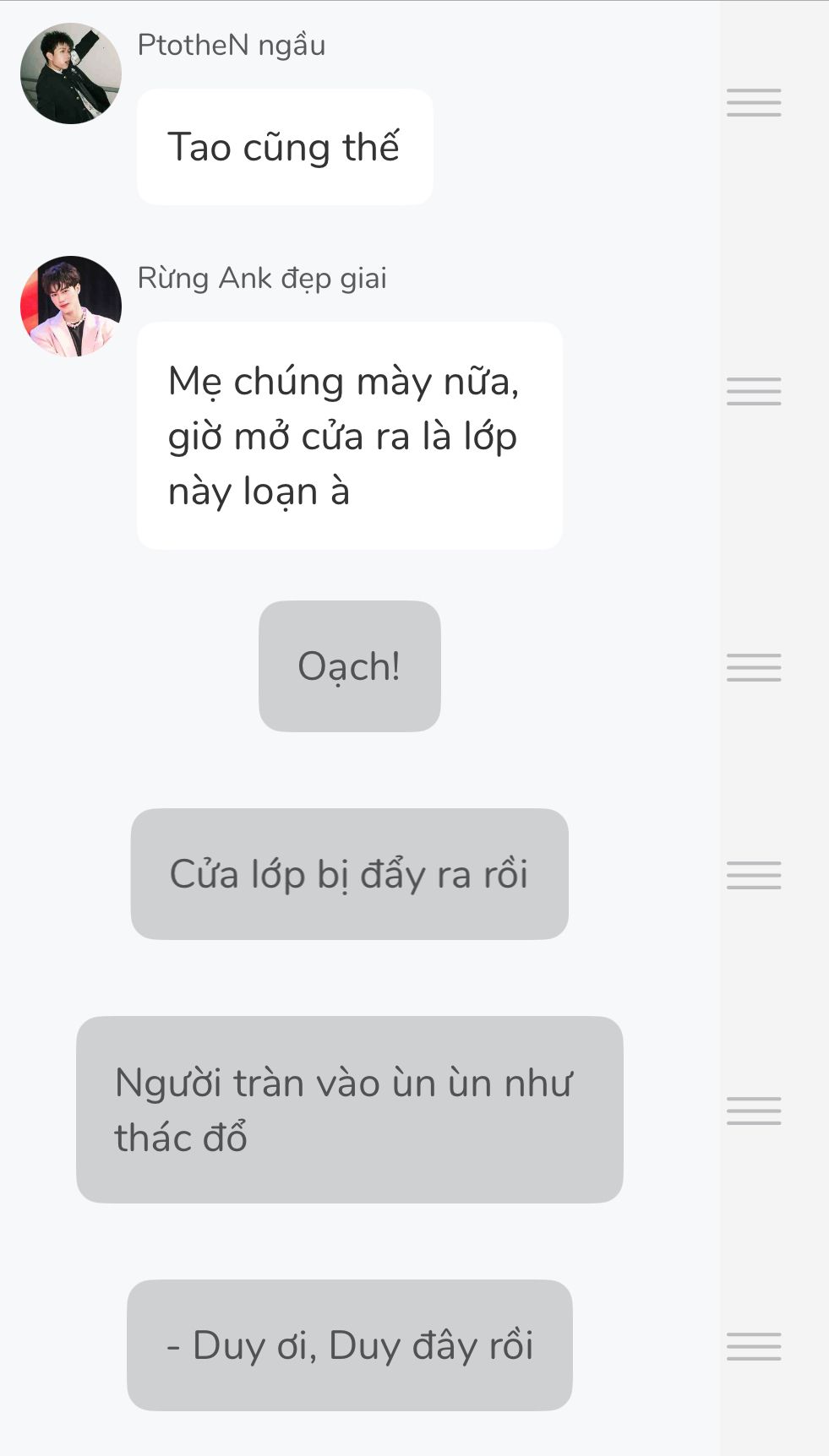Tap PtotheN ngầu's avatar
The image size is (829, 1456).
(71, 73)
